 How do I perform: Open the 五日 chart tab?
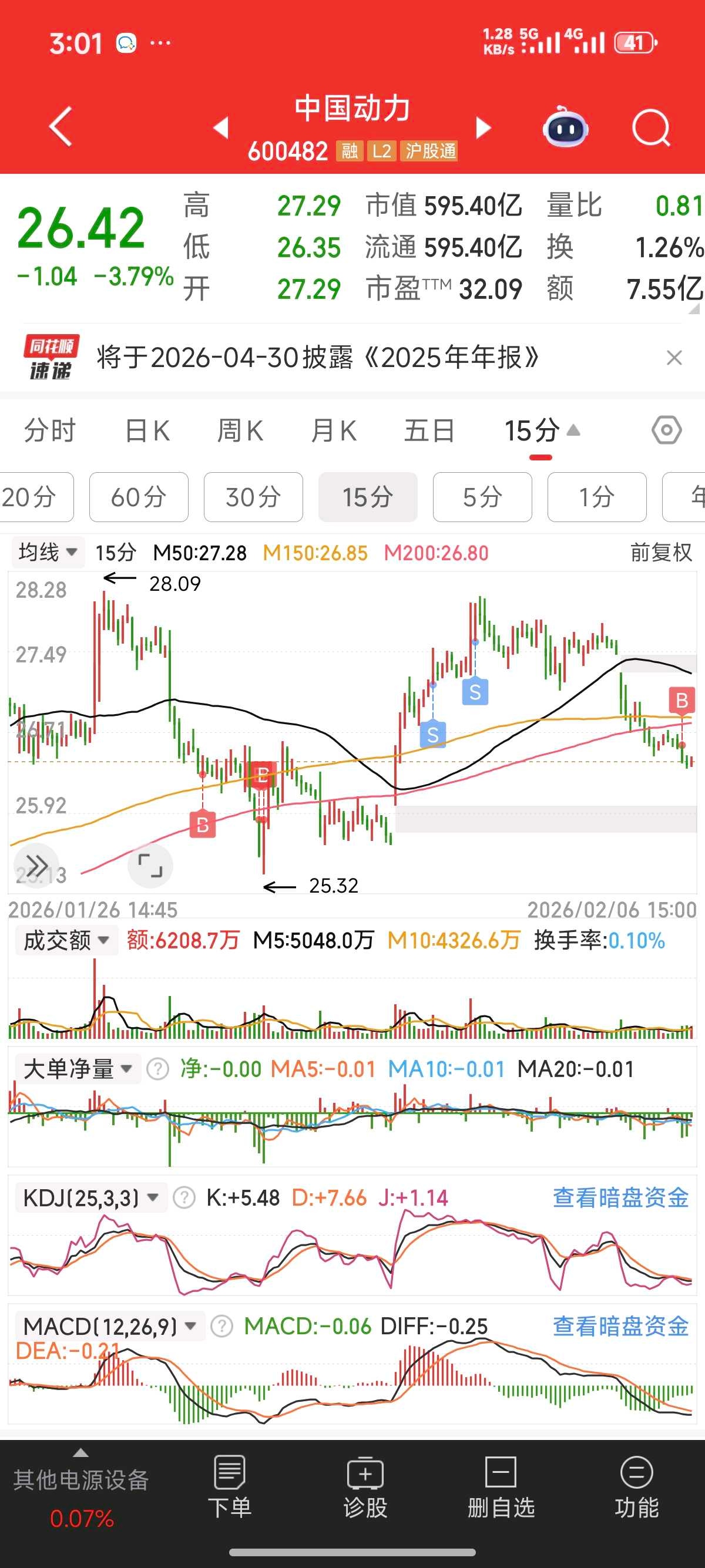click(x=429, y=431)
